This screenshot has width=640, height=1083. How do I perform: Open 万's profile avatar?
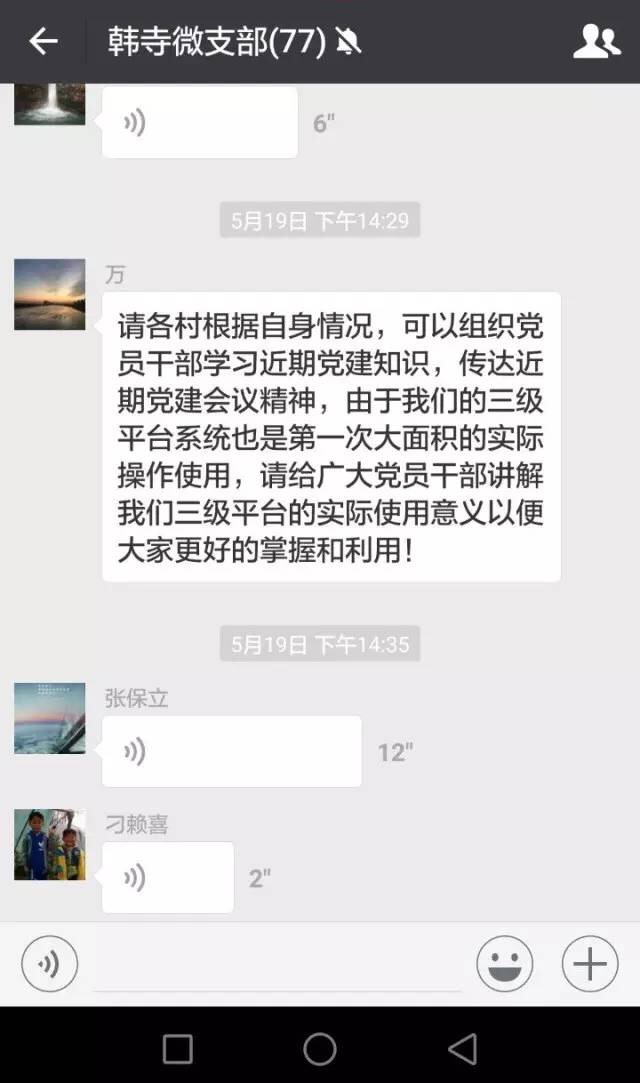tap(49, 294)
